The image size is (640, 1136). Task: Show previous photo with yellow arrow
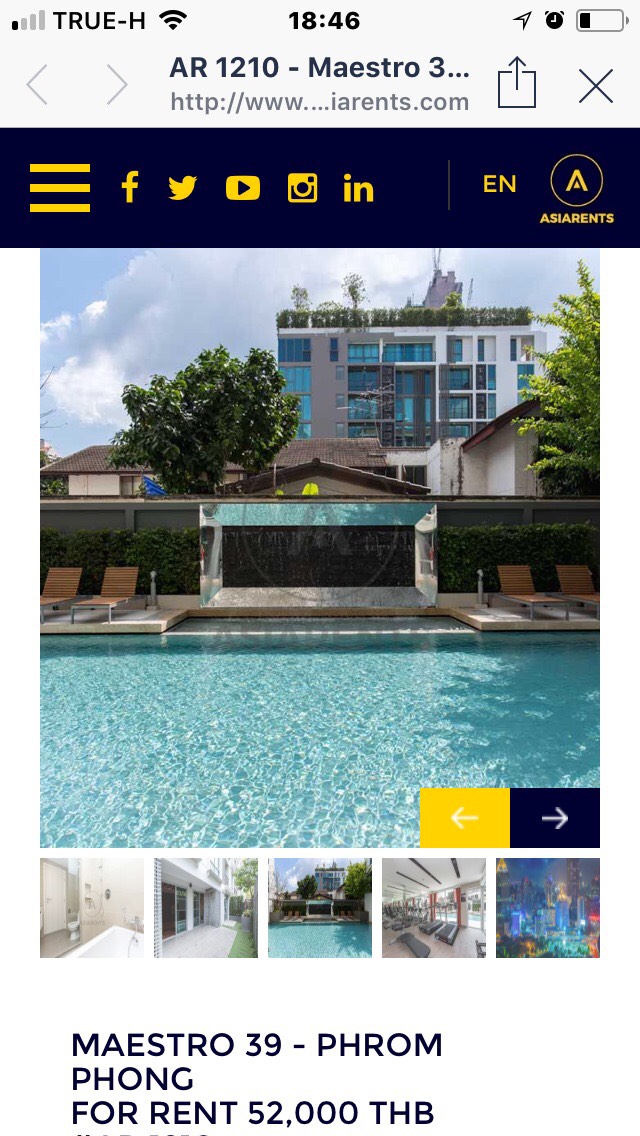[465, 818]
